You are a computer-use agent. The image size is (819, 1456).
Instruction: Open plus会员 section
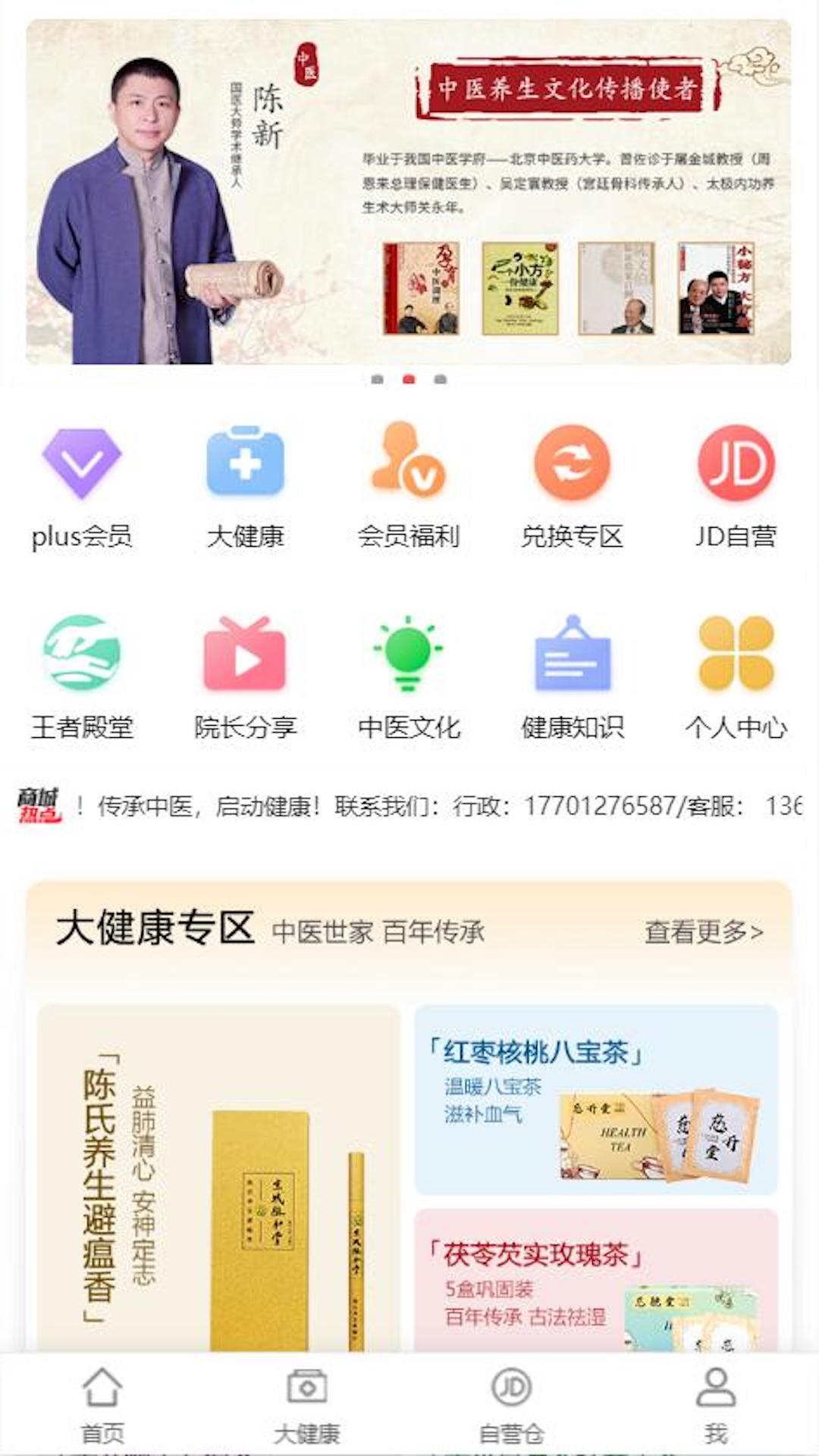tap(82, 485)
